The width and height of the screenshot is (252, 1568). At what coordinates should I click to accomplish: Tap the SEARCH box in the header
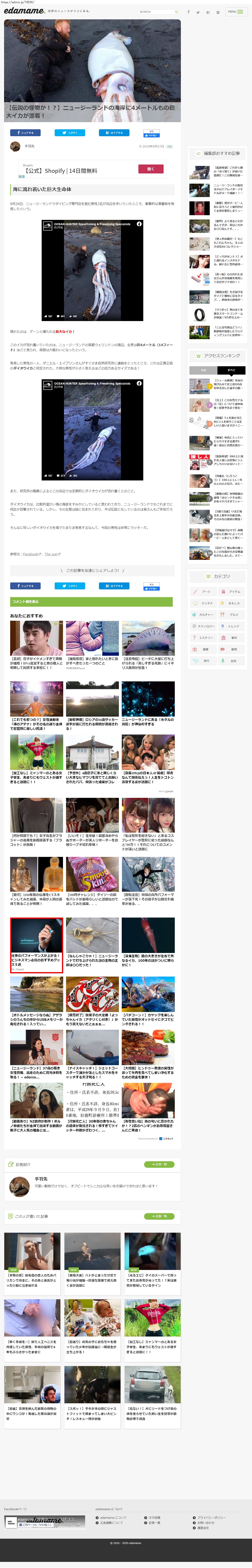coord(157,12)
